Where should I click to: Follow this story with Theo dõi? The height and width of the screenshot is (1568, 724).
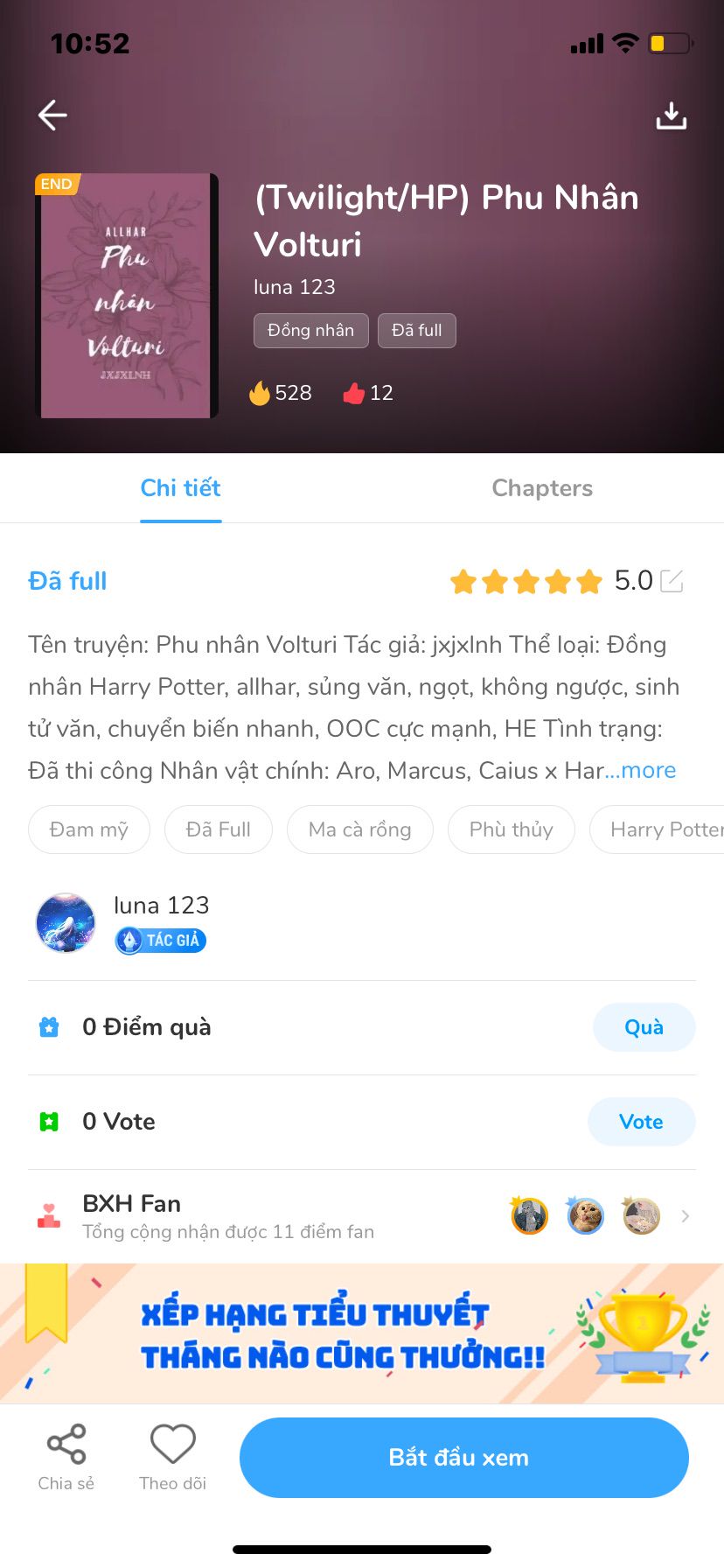point(173,1457)
